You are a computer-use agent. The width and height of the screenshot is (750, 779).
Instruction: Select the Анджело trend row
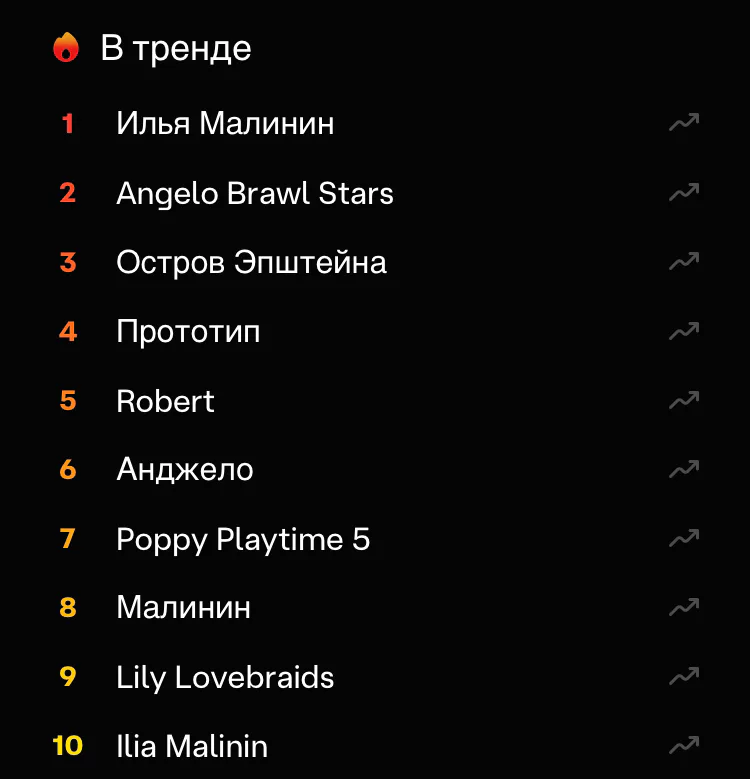185,470
